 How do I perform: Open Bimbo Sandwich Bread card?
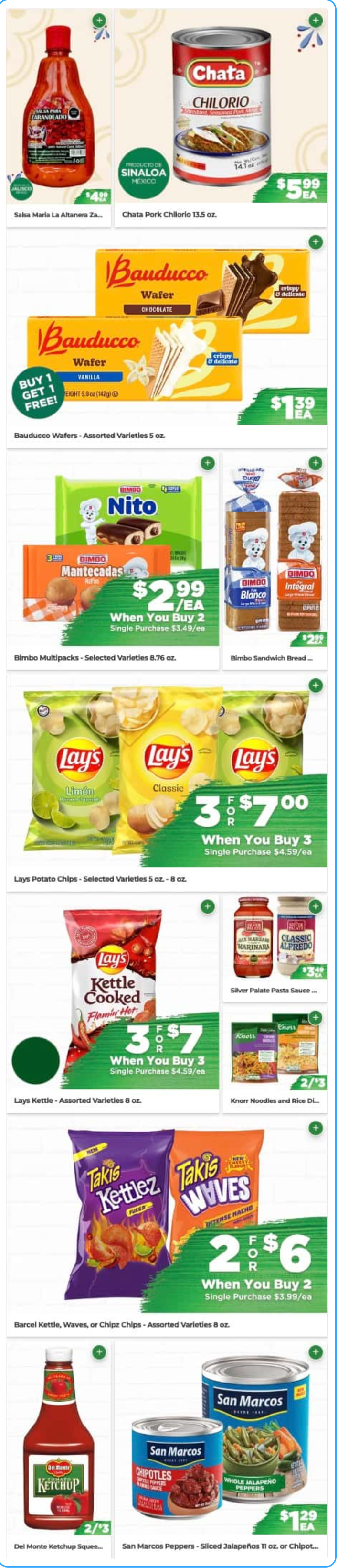coord(274,560)
